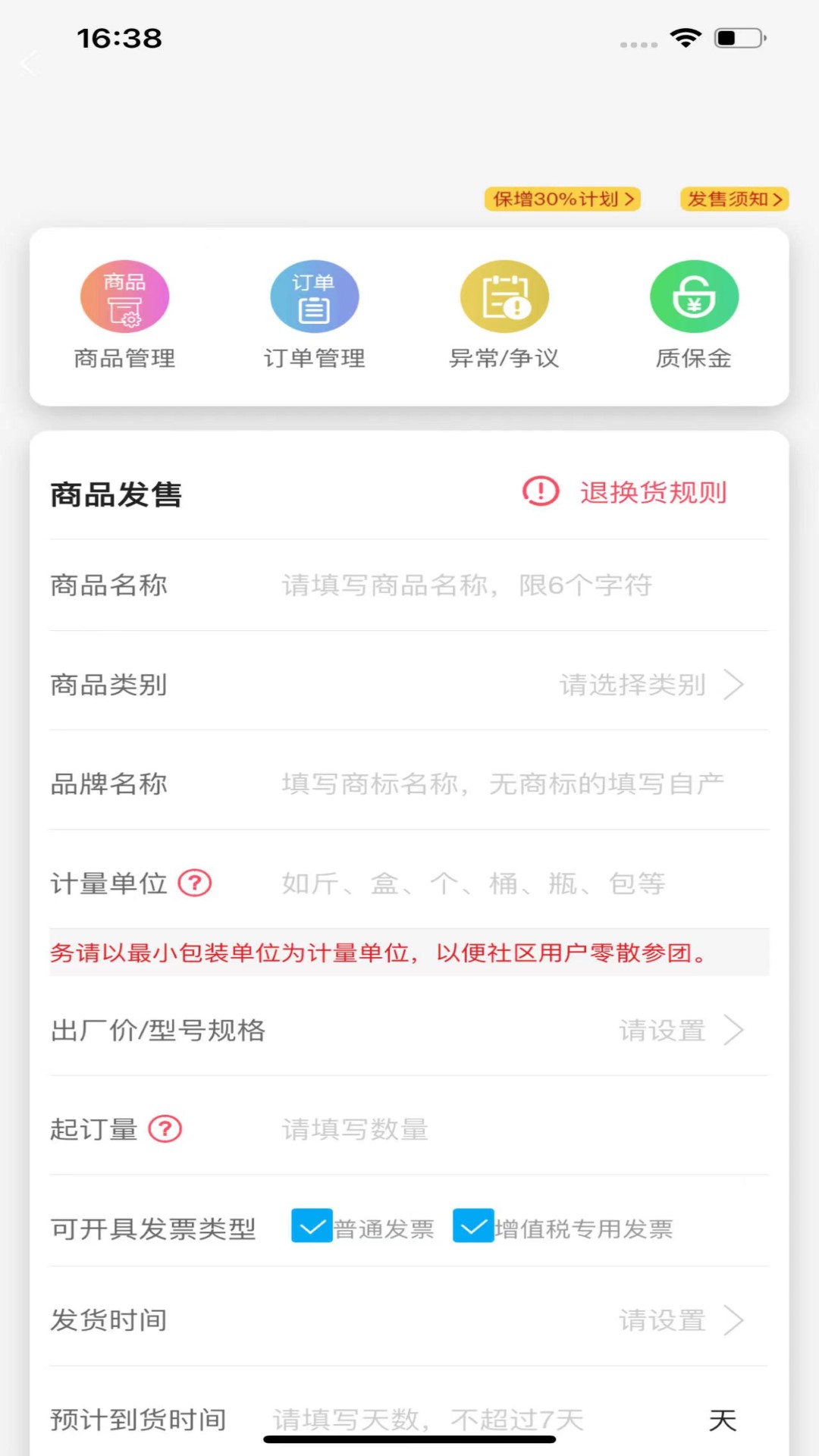
Task: Click the 商品发售 heading area
Action: [115, 493]
